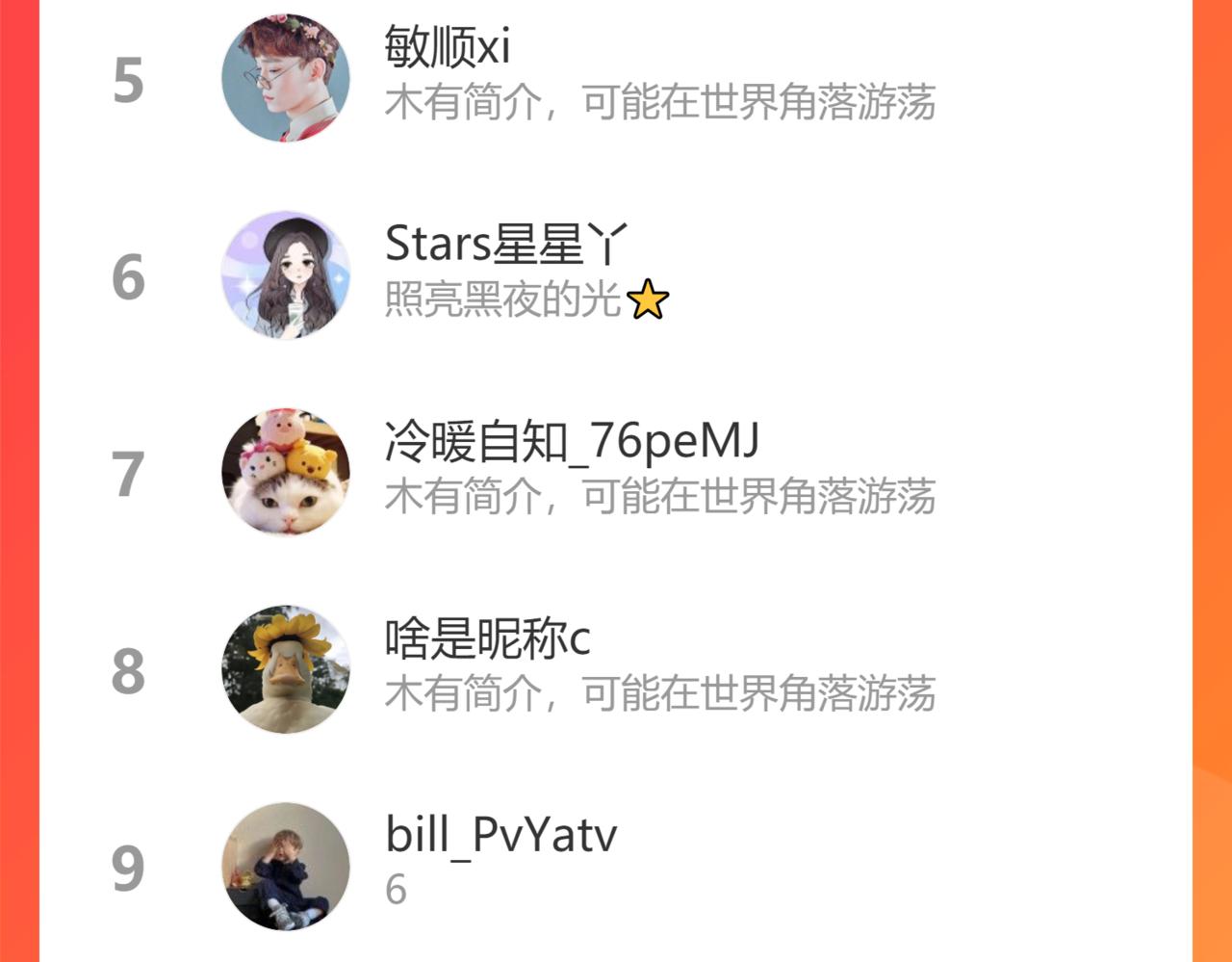Open Stars星星丫's profile row
This screenshot has height=962, width=1232.
tap(616, 275)
